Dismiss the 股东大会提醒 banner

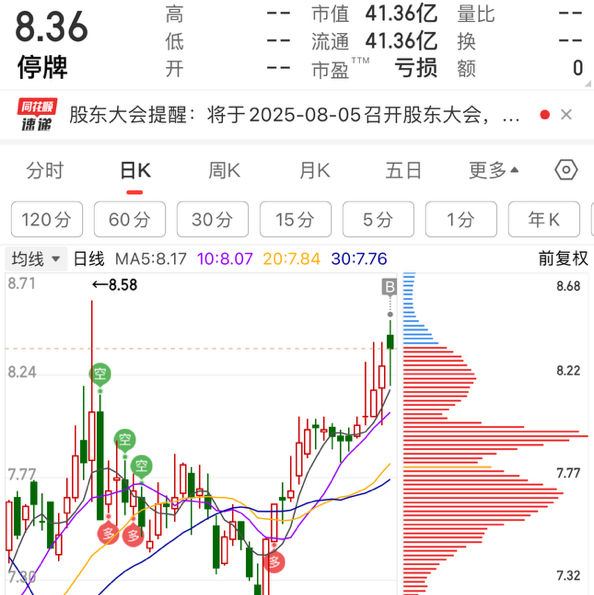(x=566, y=114)
